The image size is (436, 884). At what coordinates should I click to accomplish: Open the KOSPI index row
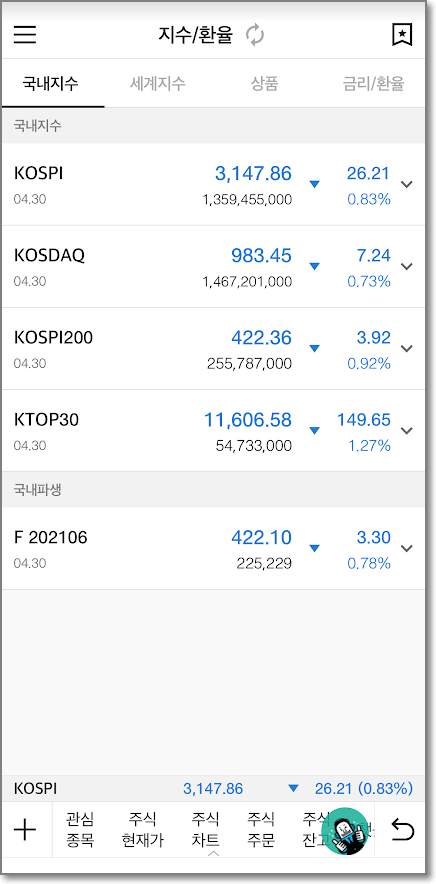tap(213, 184)
